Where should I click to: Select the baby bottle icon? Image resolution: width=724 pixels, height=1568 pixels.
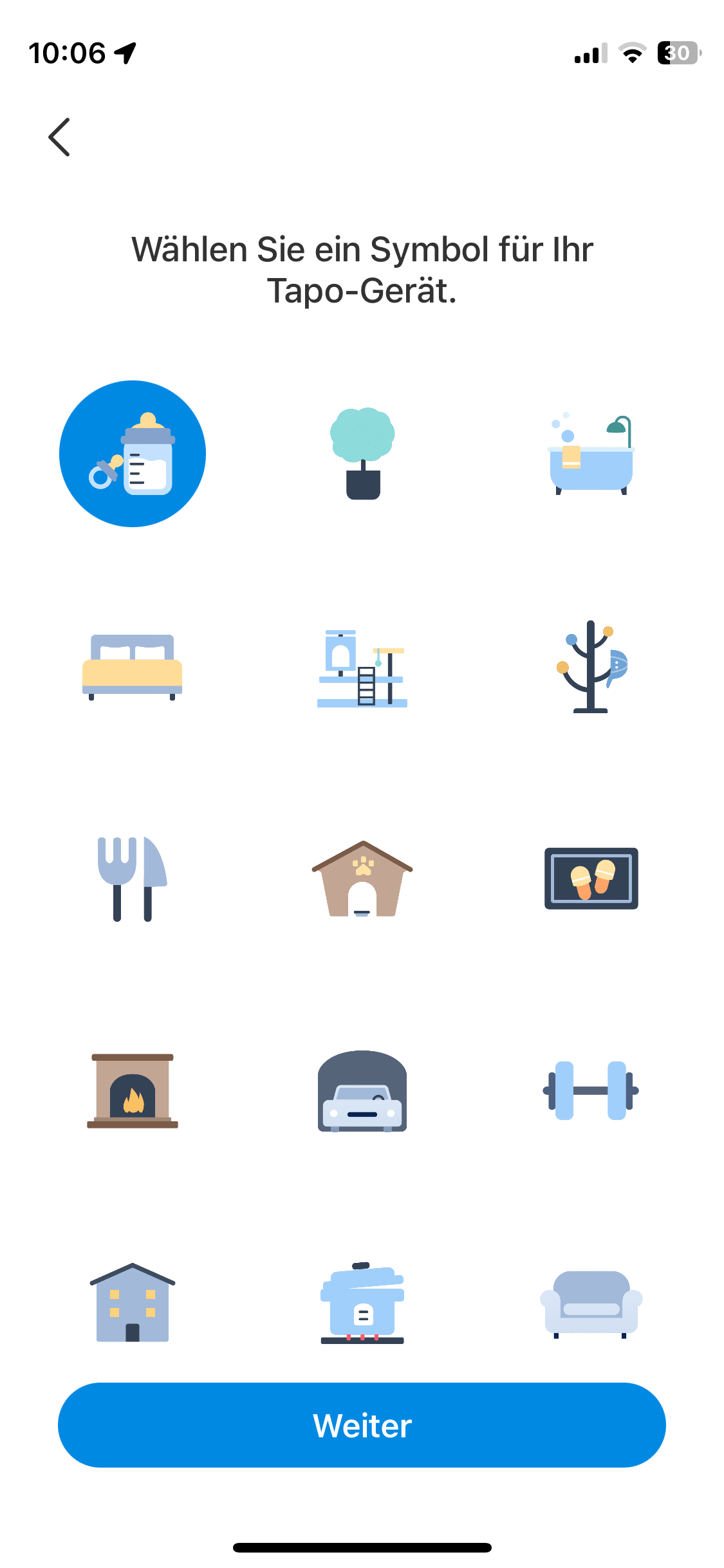click(x=133, y=454)
